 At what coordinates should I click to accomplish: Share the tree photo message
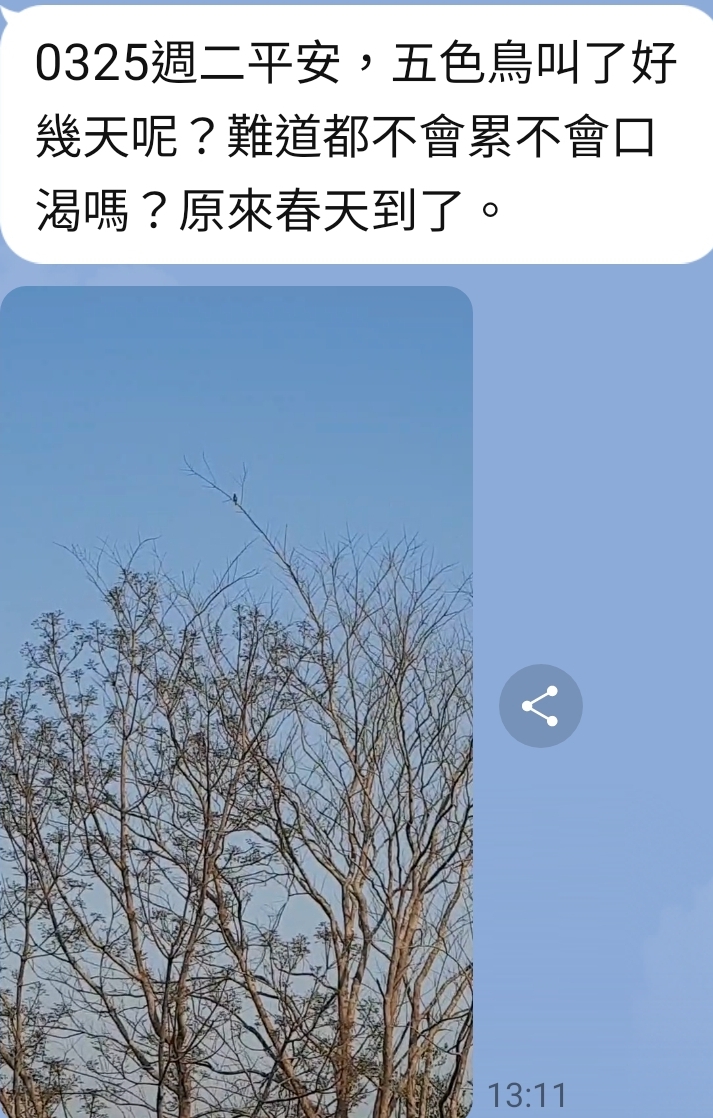pos(540,706)
